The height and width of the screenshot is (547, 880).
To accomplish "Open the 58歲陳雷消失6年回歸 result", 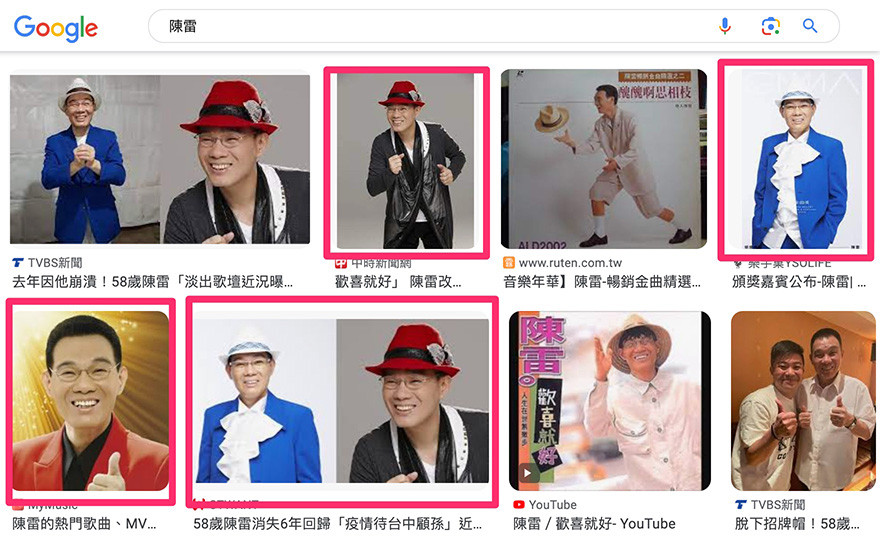I will click(x=342, y=402).
